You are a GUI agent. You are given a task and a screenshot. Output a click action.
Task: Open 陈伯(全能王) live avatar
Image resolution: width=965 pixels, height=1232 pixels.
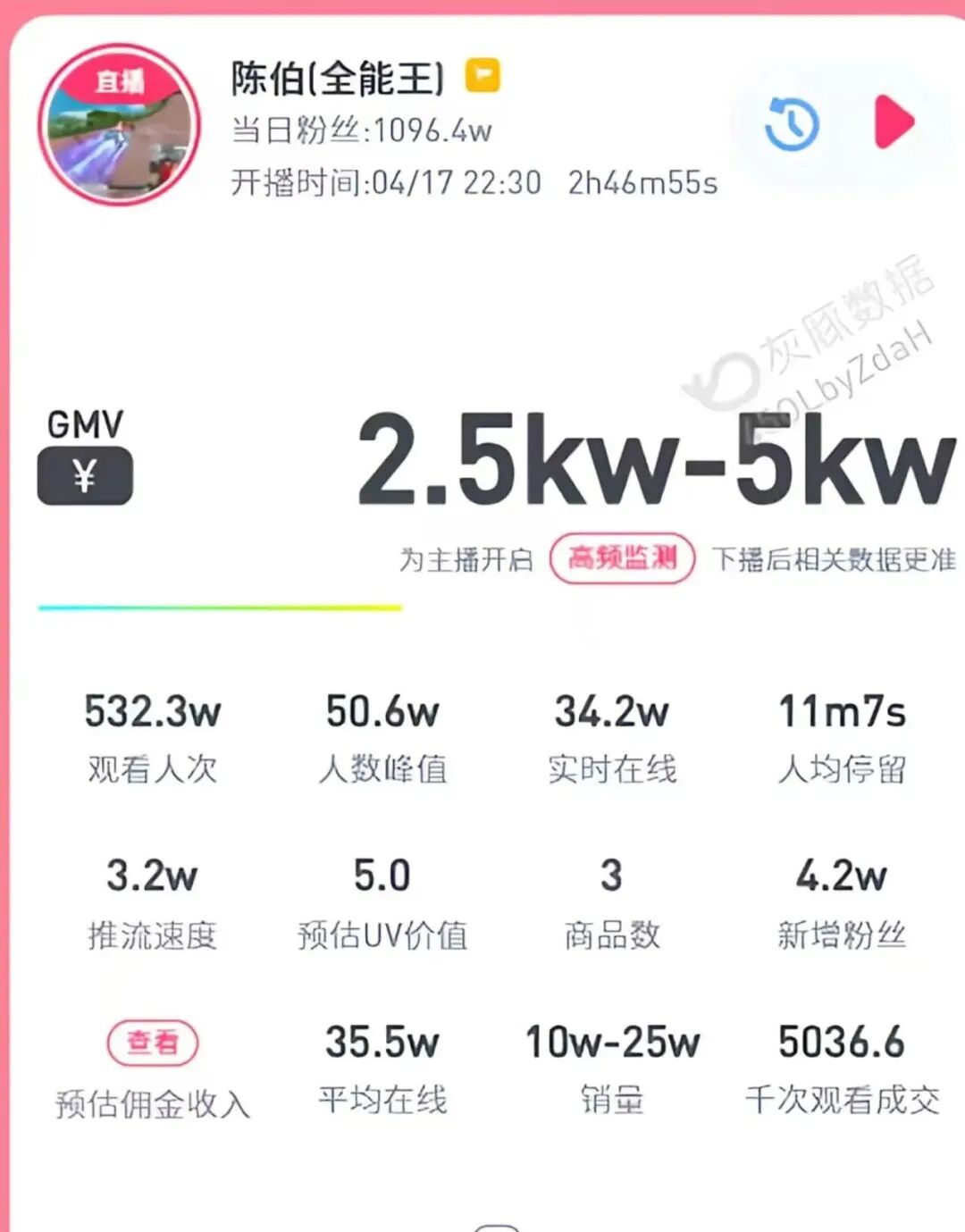[x=119, y=125]
